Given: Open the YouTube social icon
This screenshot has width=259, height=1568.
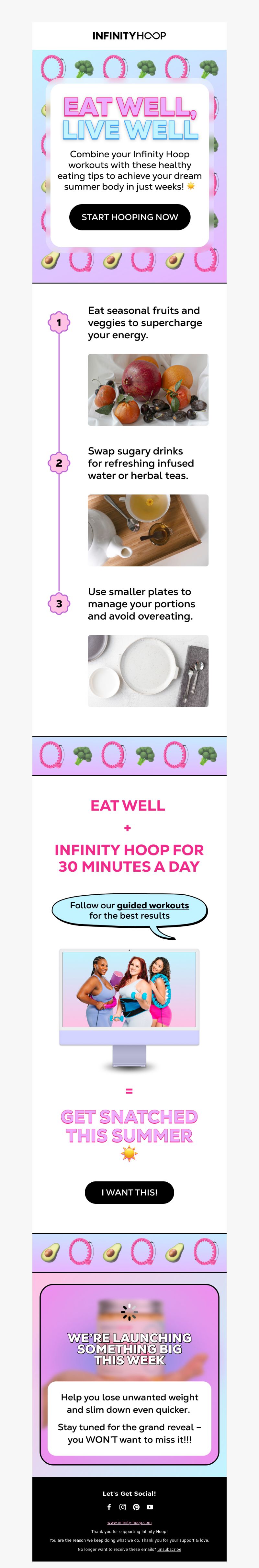Looking at the screenshot, I should 150,1506.
